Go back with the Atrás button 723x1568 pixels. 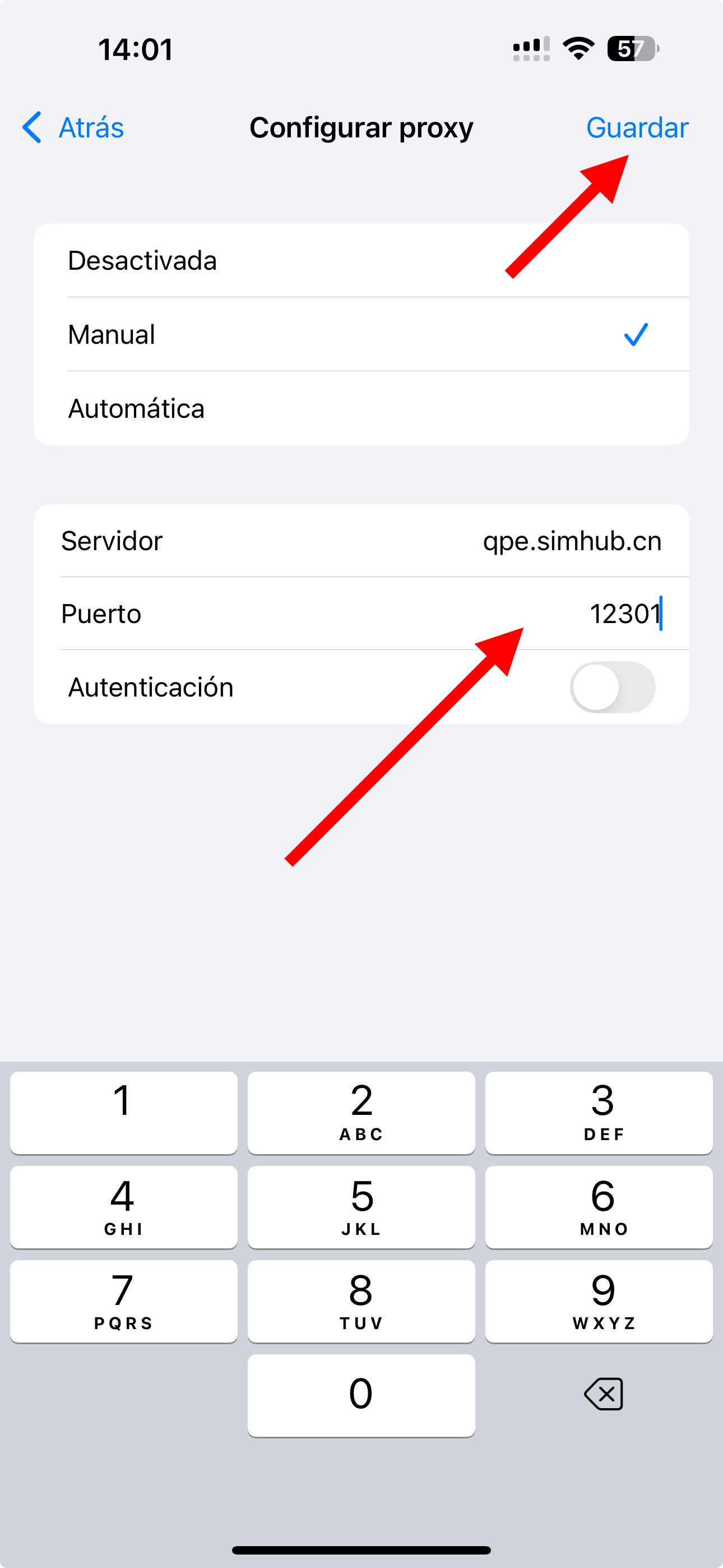[x=73, y=128]
